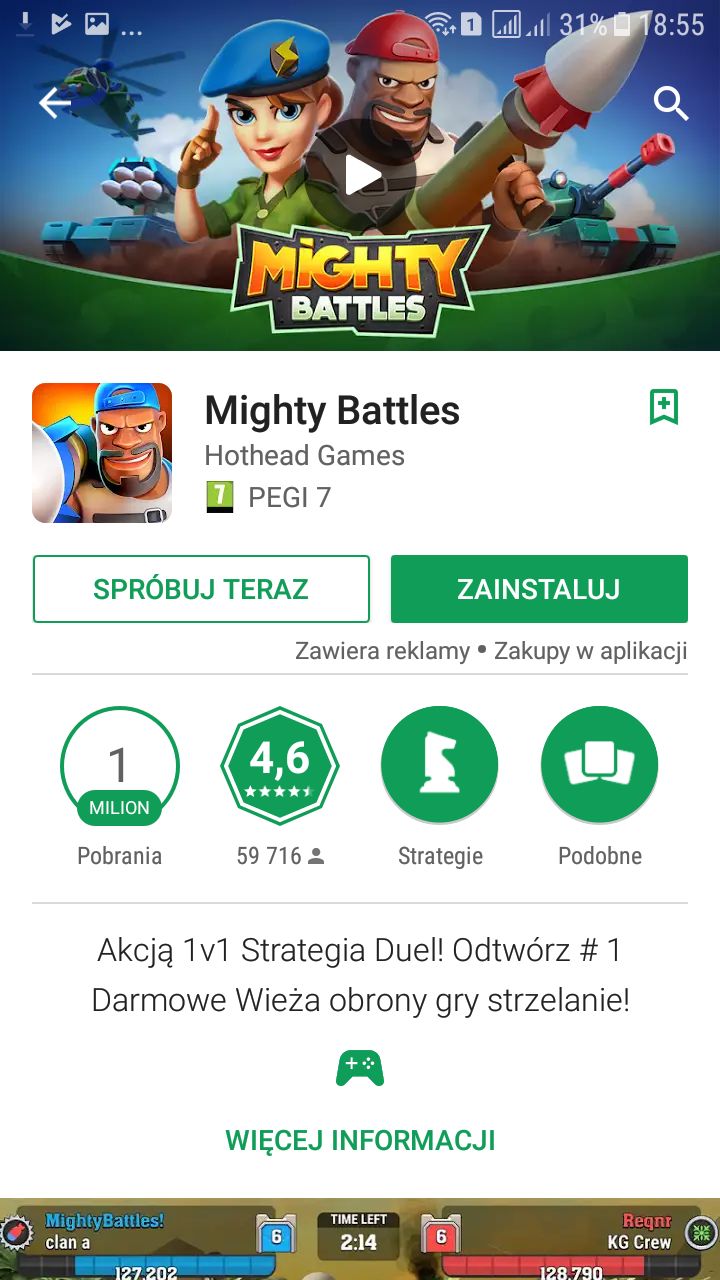Add Mighty Battles to wishlist bookmark

click(x=664, y=407)
